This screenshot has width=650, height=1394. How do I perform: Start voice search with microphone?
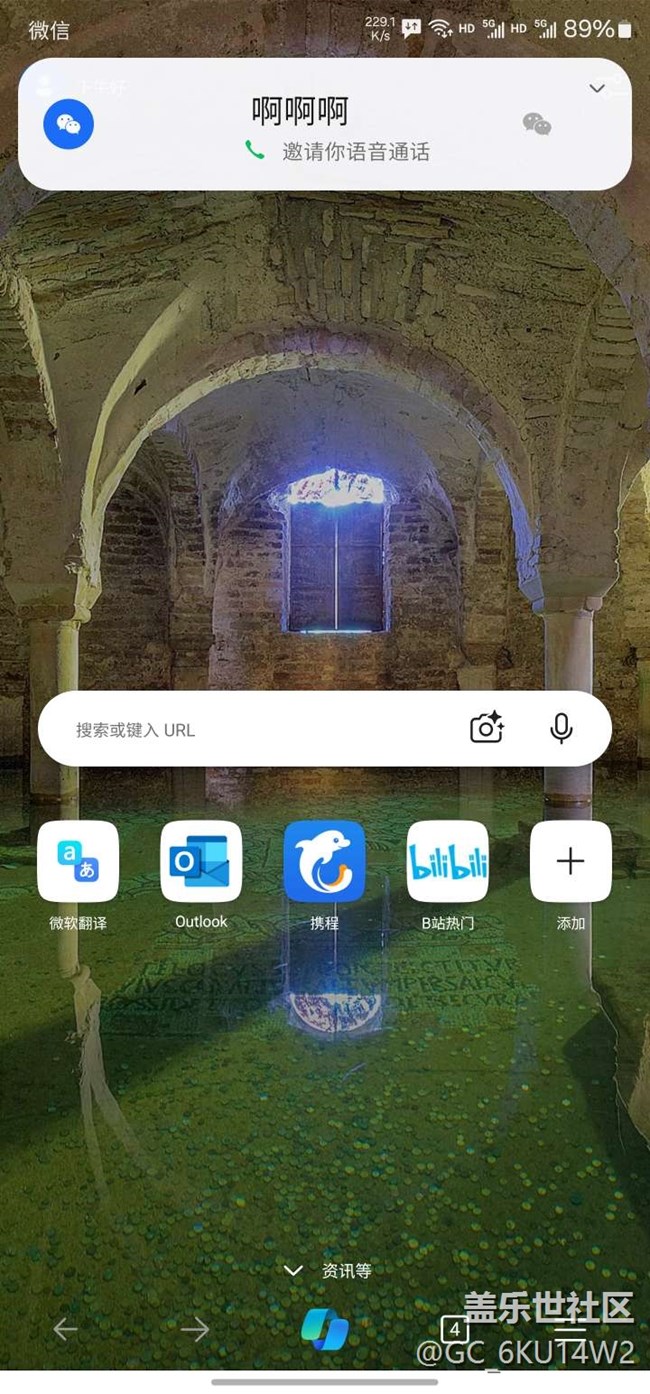coord(561,729)
